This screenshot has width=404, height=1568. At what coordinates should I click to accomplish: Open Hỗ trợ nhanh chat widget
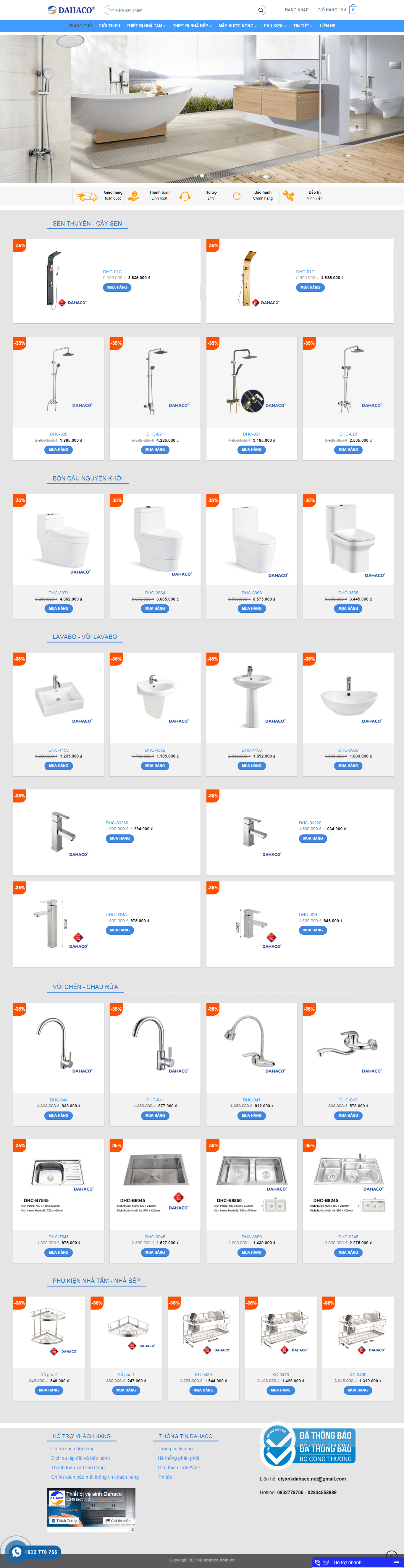(x=353, y=1562)
